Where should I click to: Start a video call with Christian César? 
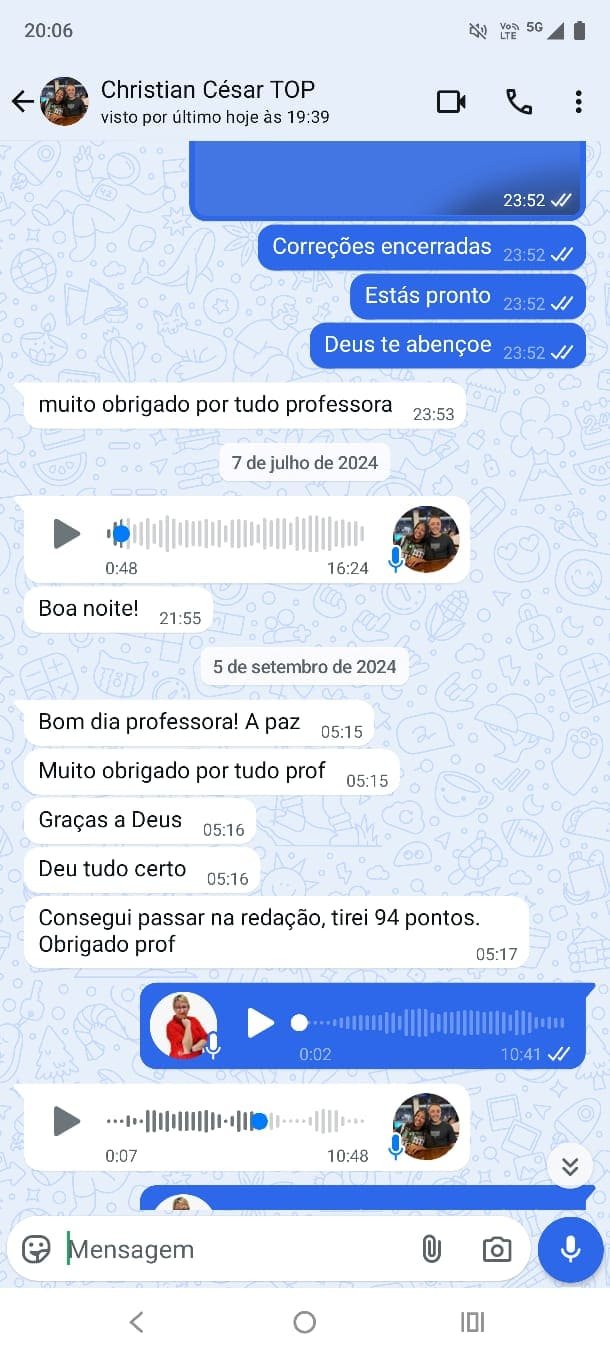pyautogui.click(x=451, y=101)
